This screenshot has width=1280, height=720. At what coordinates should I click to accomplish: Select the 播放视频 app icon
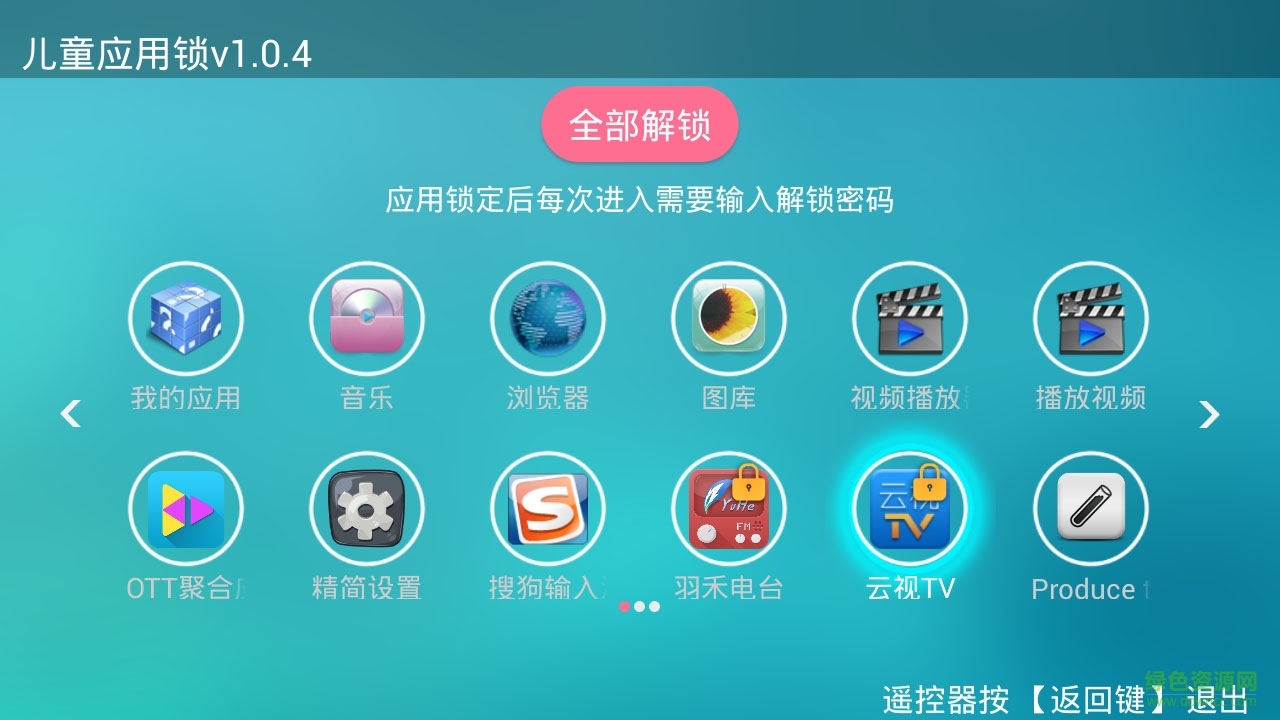1090,319
